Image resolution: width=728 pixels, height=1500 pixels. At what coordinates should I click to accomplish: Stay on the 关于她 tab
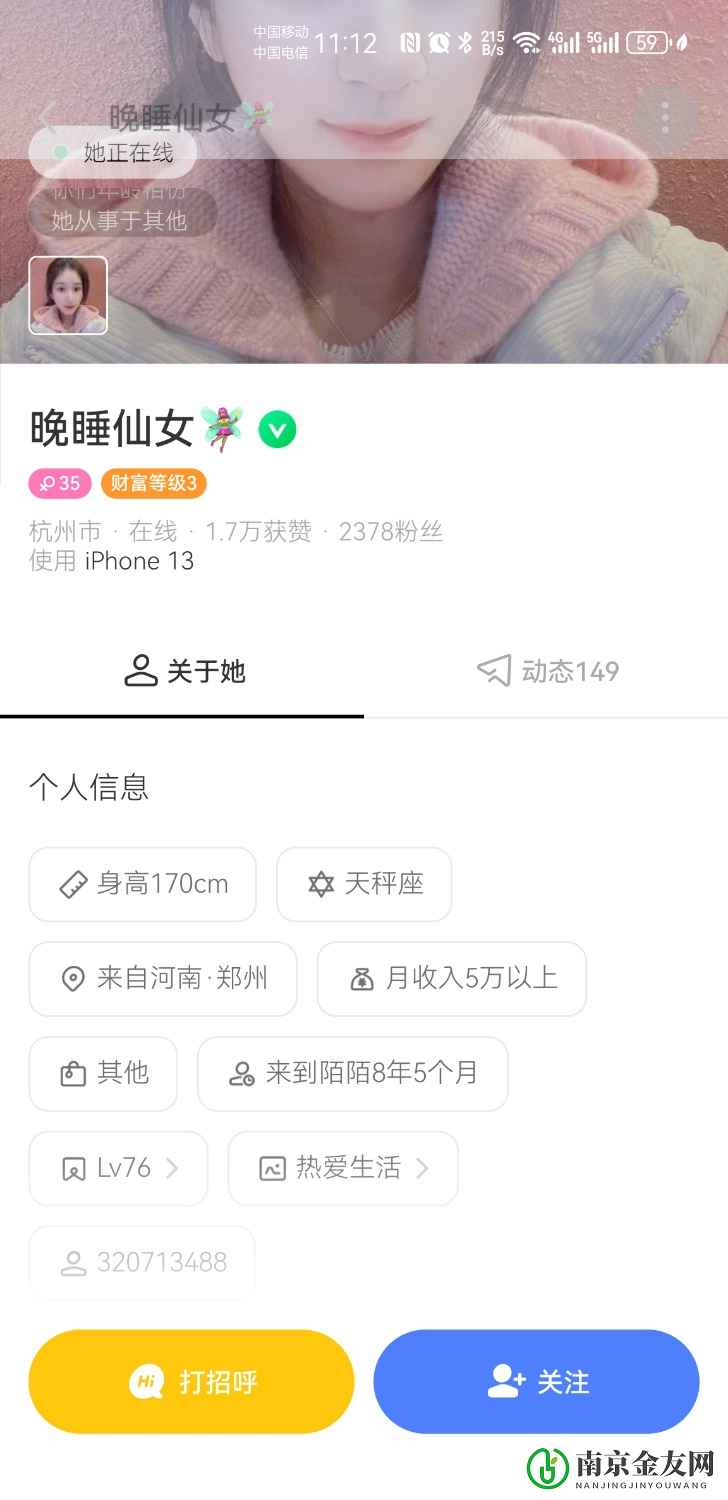[183, 672]
